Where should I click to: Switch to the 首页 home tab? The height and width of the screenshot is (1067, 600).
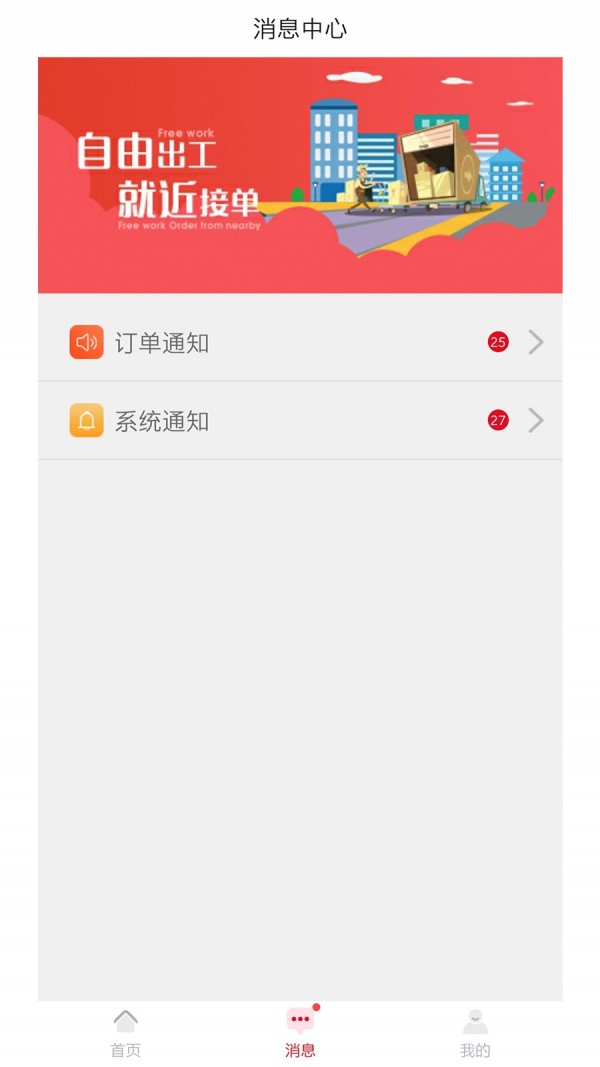[125, 1033]
